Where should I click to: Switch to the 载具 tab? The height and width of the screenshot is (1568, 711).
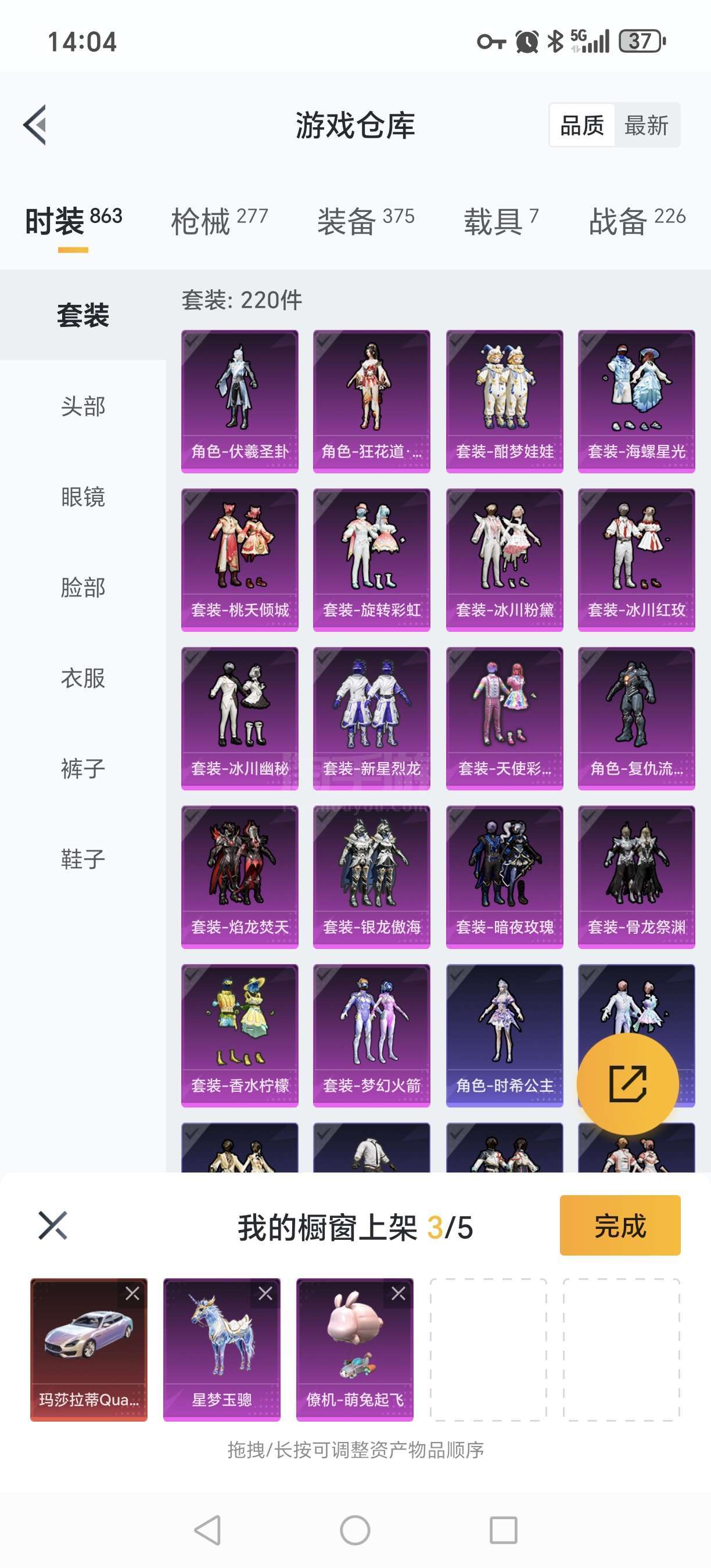click(500, 220)
